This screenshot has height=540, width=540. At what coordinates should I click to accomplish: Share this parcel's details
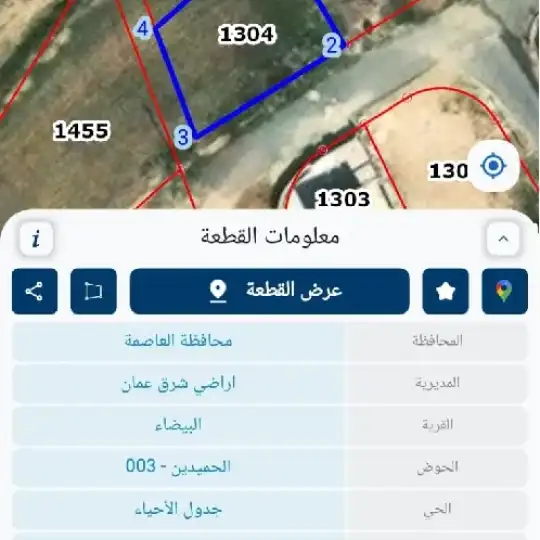pyautogui.click(x=34, y=291)
